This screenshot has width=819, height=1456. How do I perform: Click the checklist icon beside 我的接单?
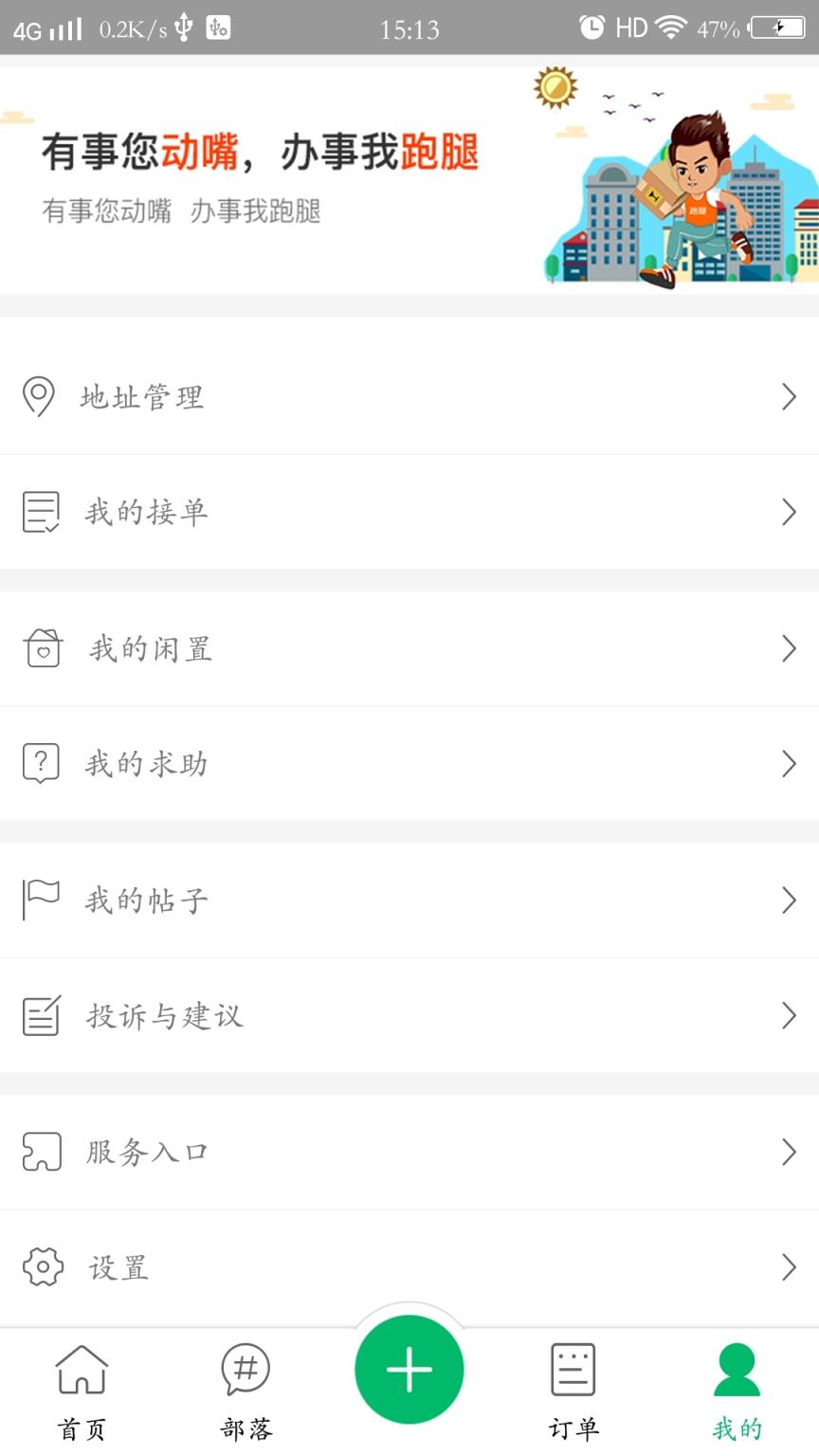(x=39, y=512)
